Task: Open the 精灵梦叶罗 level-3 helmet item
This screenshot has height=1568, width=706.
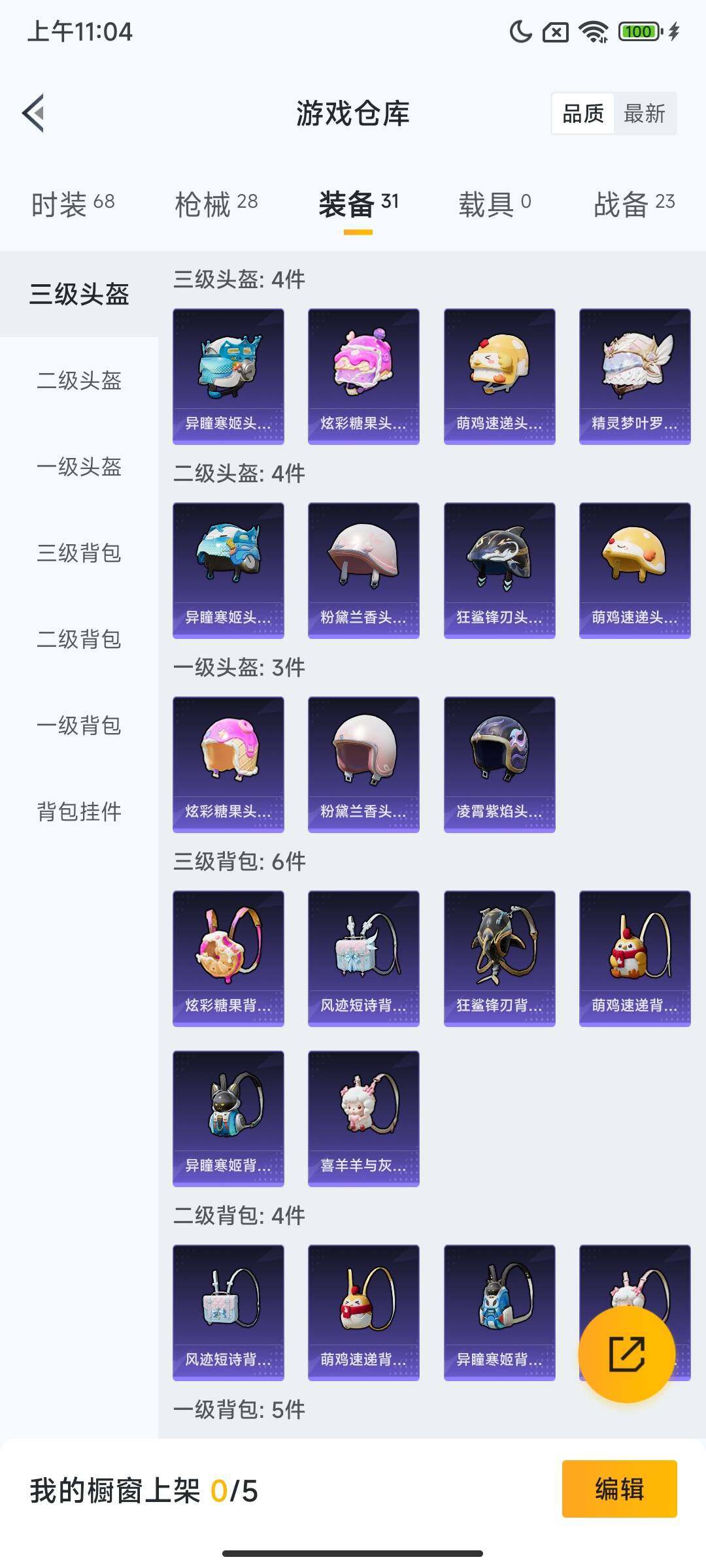Action: (x=634, y=376)
